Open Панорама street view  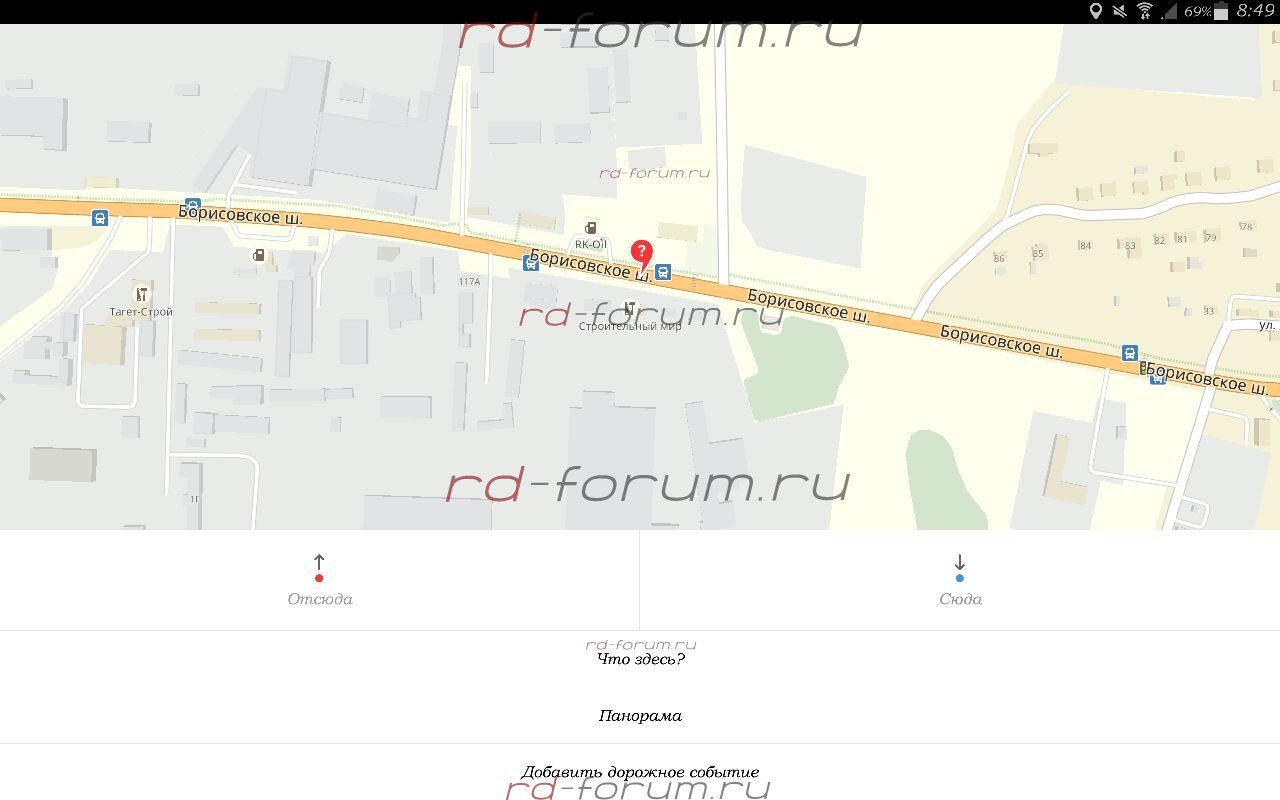click(640, 716)
